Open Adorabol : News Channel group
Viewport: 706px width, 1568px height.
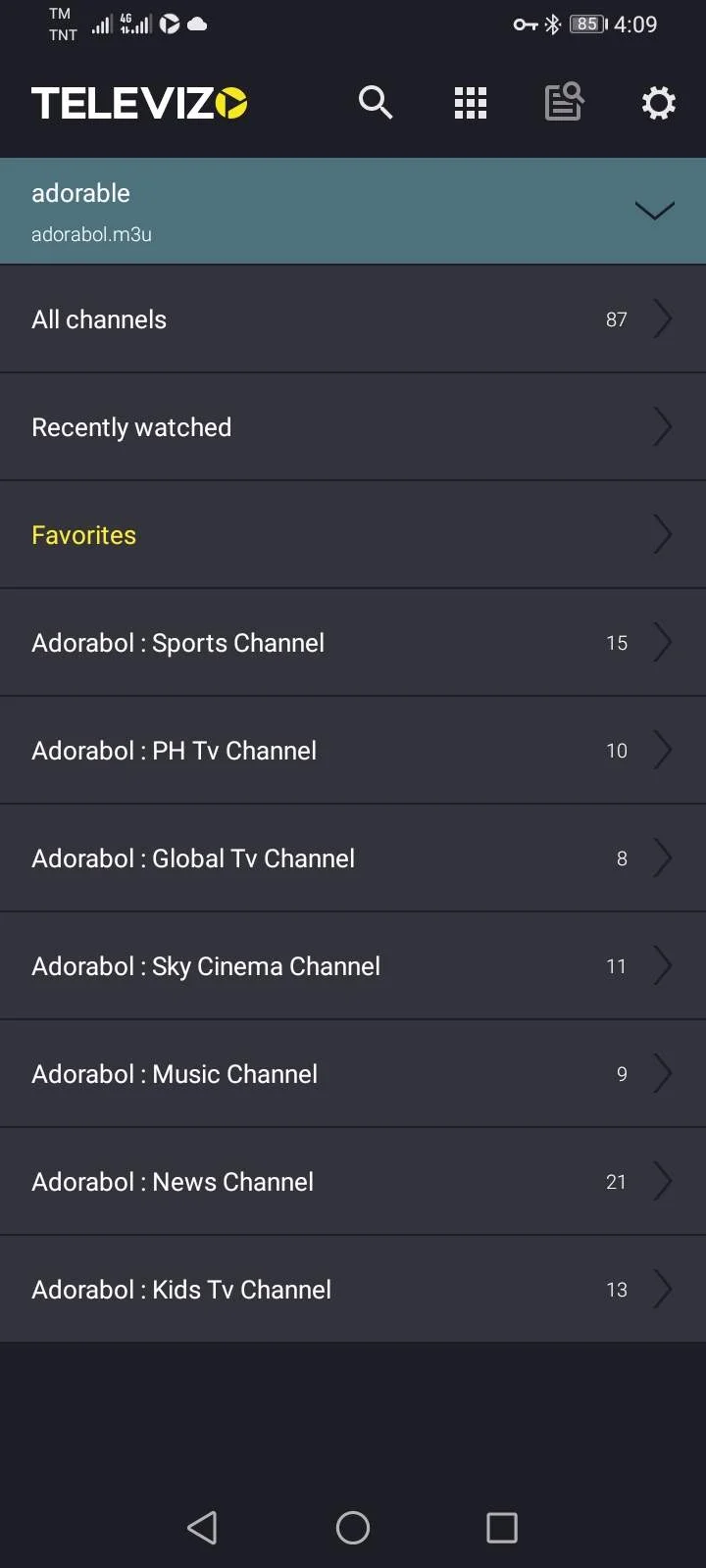[x=353, y=1182]
